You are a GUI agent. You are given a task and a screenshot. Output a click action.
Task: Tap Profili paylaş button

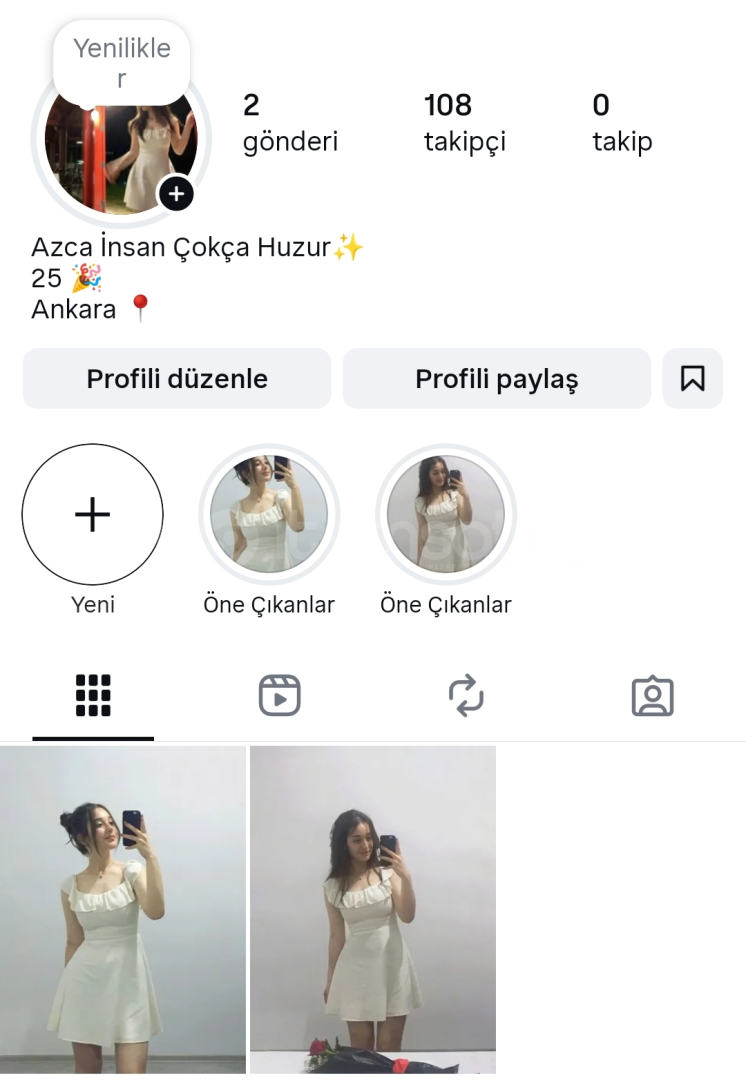496,379
